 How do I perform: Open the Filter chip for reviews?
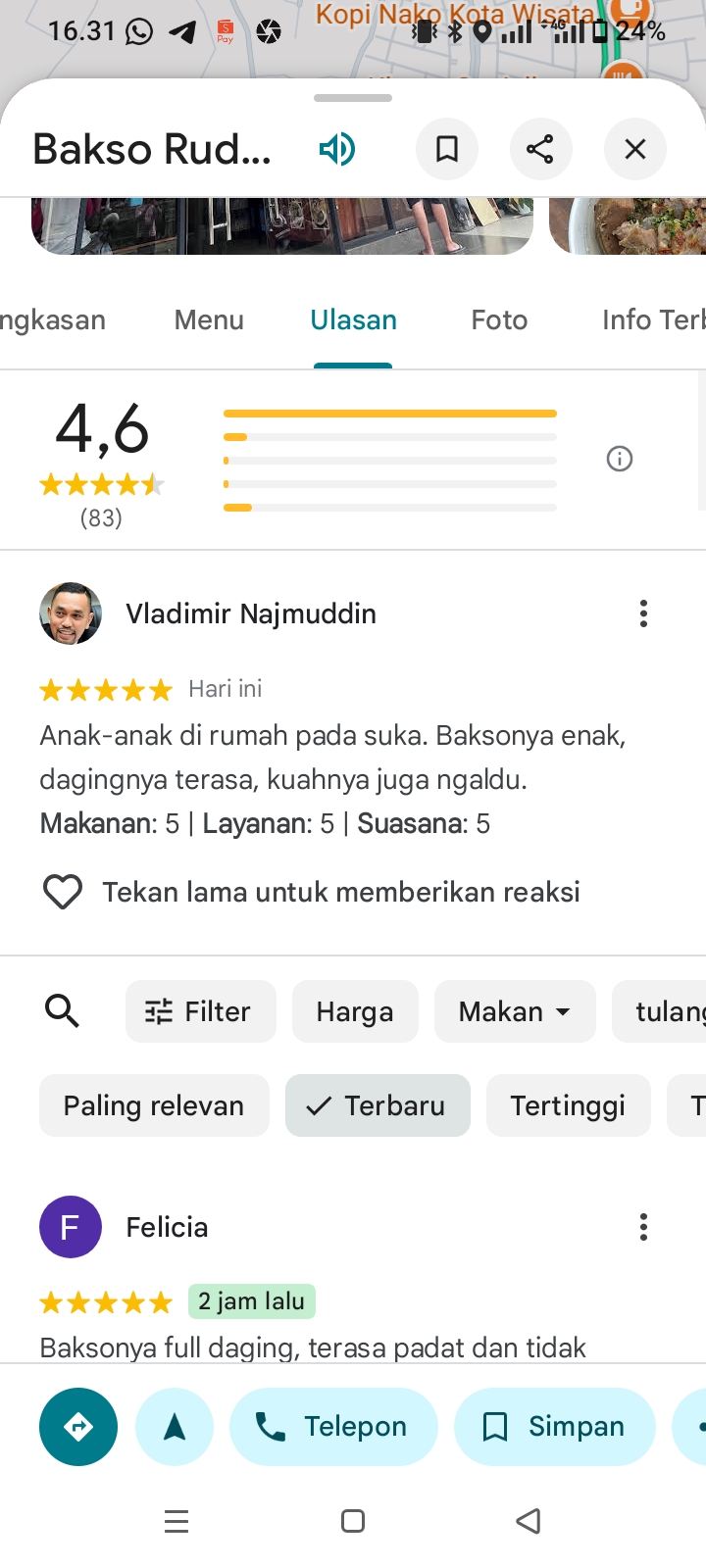pyautogui.click(x=200, y=1011)
